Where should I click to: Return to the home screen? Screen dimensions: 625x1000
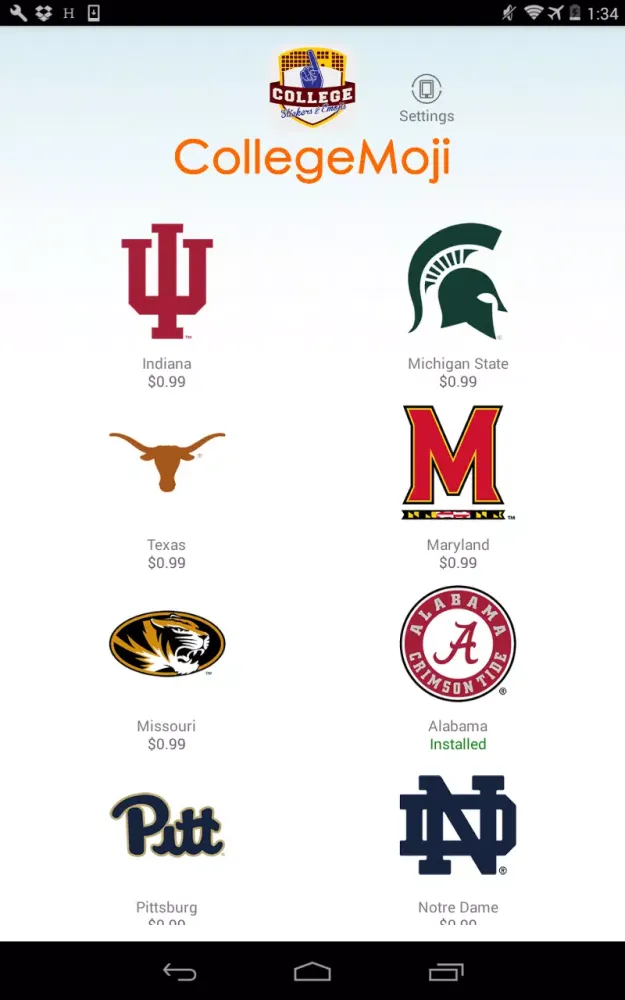[x=312, y=971]
